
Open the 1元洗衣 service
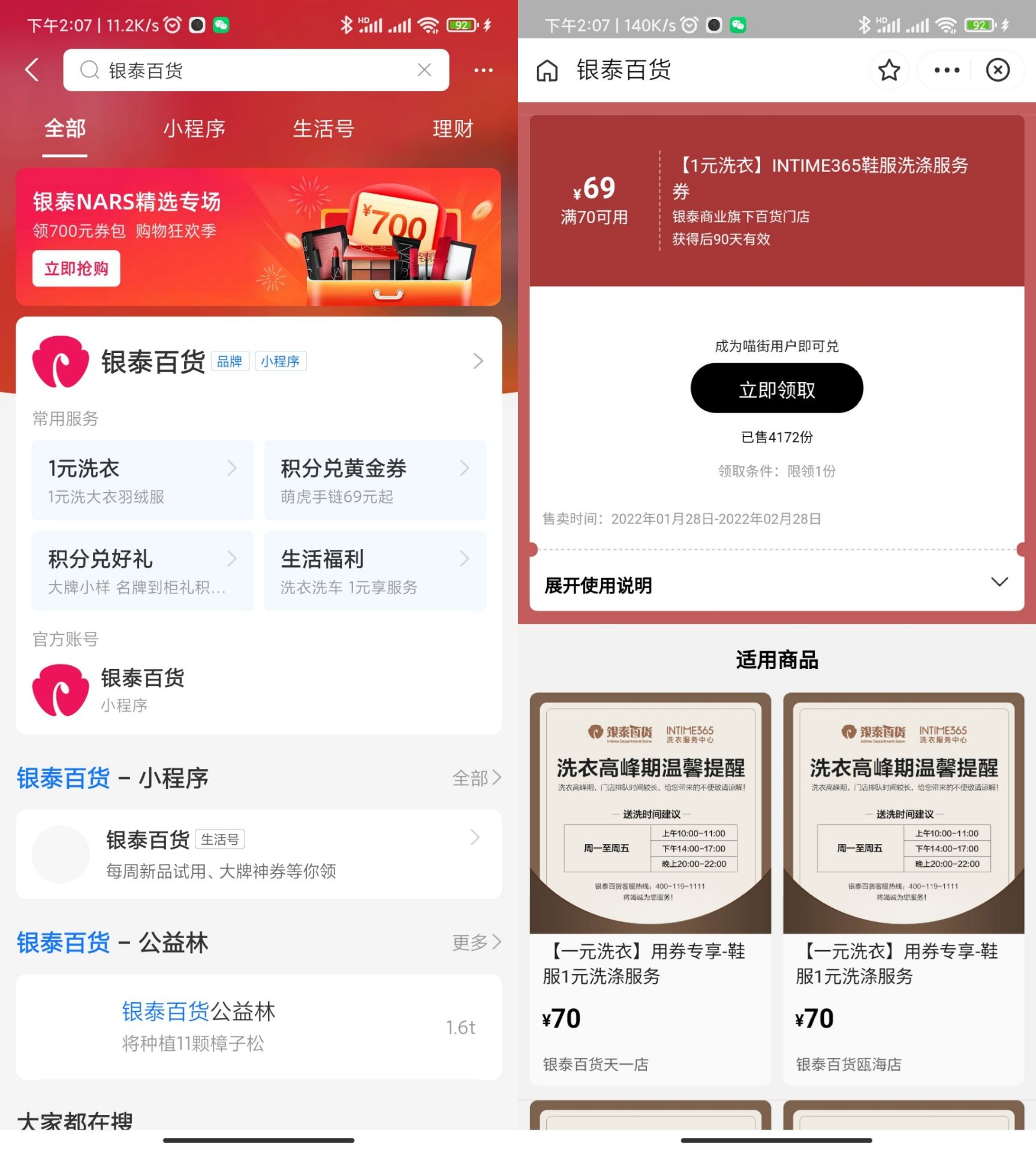[142, 480]
